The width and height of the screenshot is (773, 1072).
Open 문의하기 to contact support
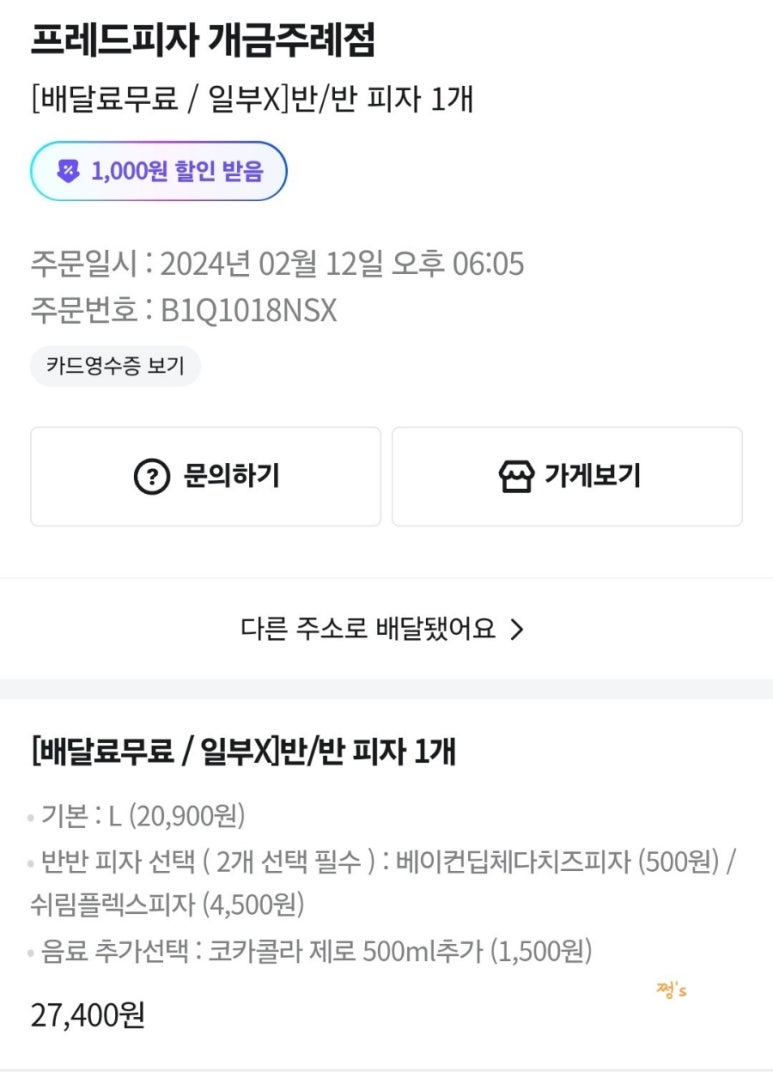point(205,476)
